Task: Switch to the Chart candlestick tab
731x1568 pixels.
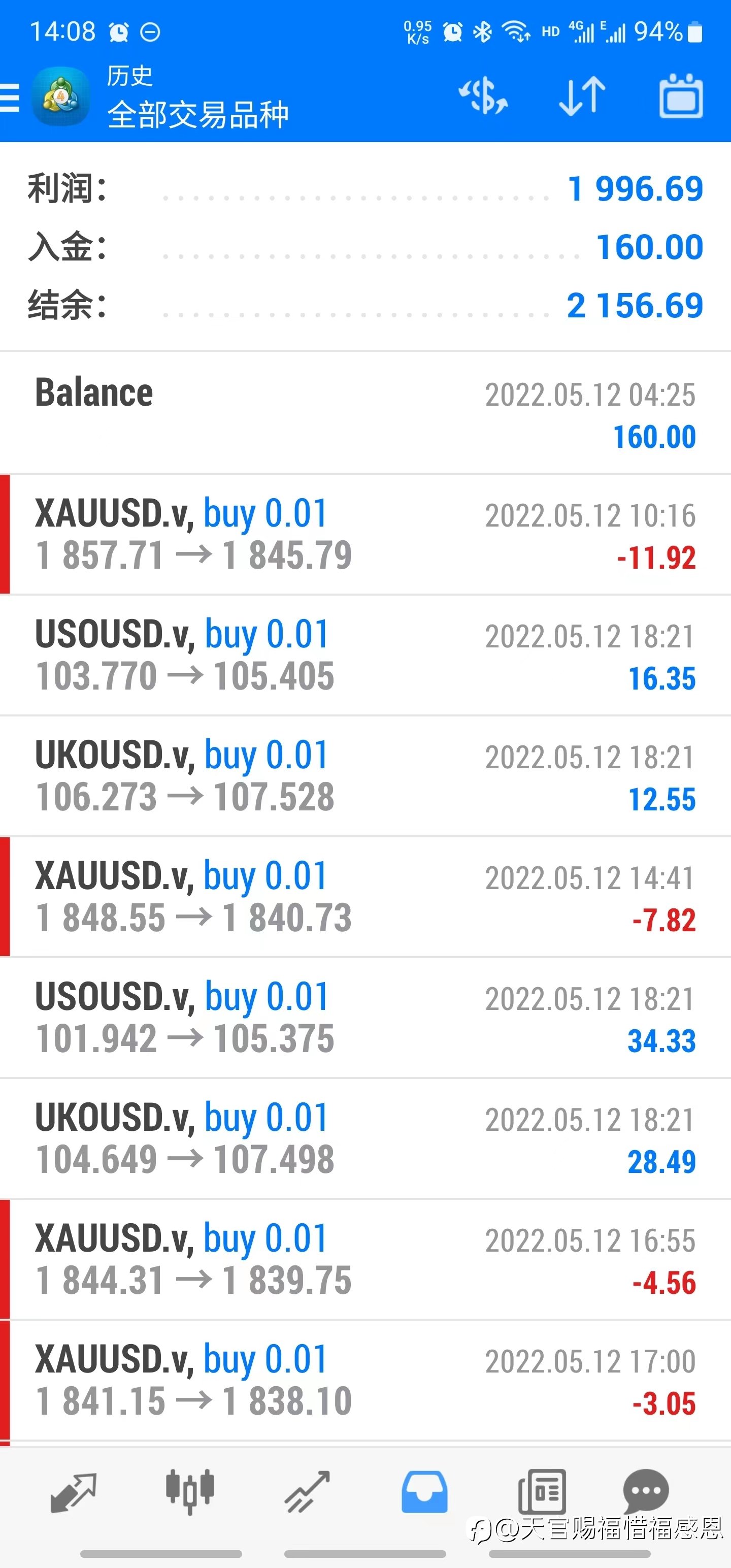Action: pos(190,1491)
